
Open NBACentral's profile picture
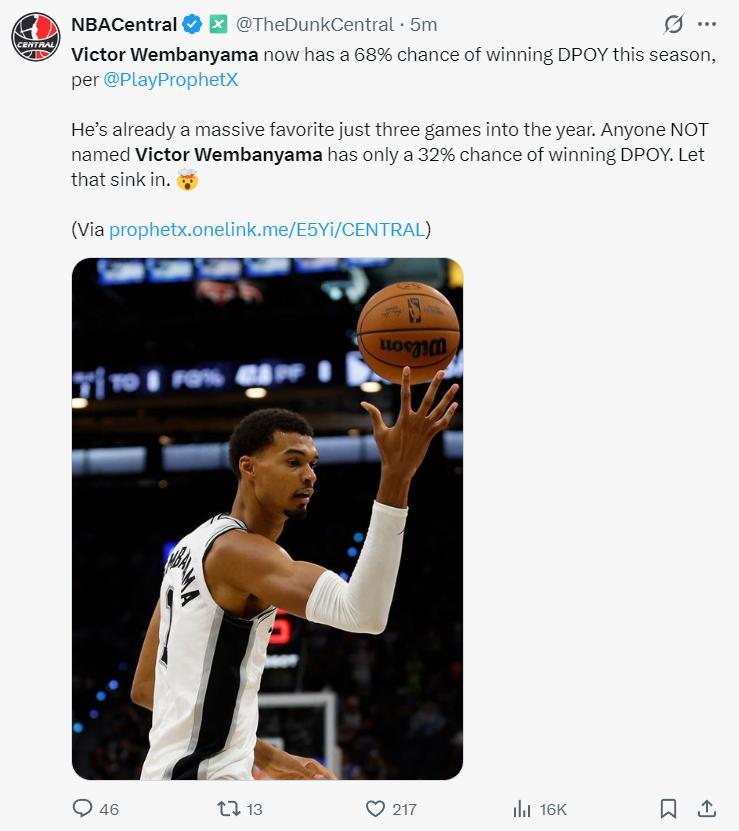click(x=35, y=37)
